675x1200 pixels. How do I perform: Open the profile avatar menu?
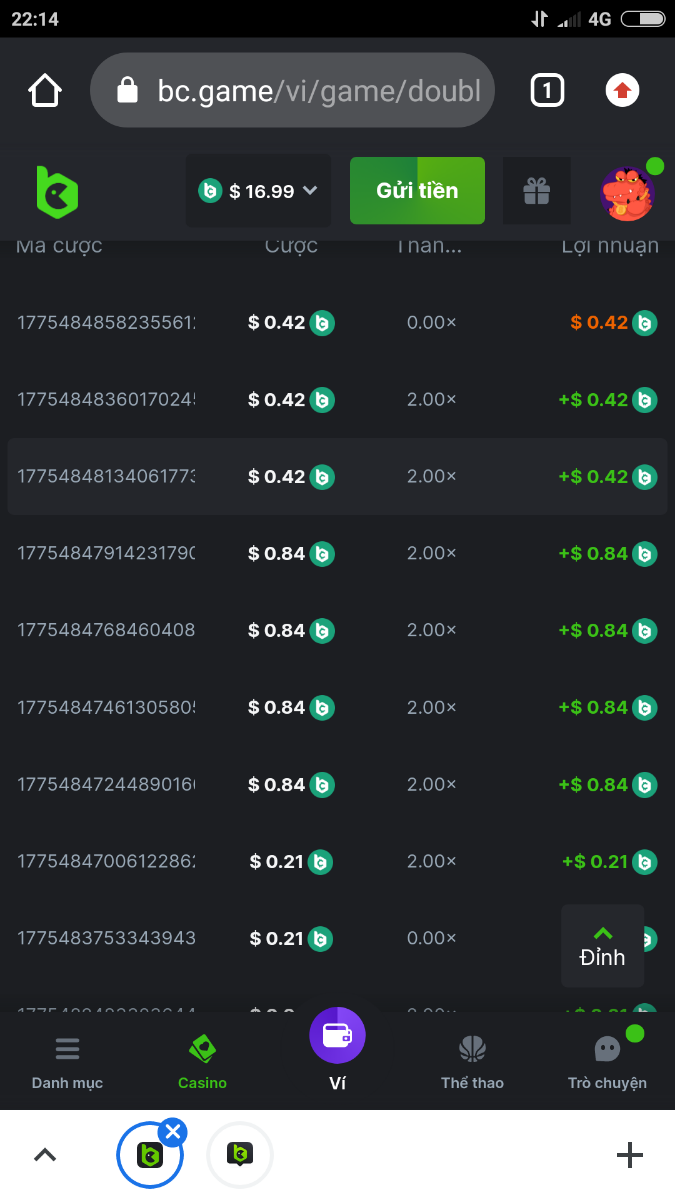click(x=627, y=192)
